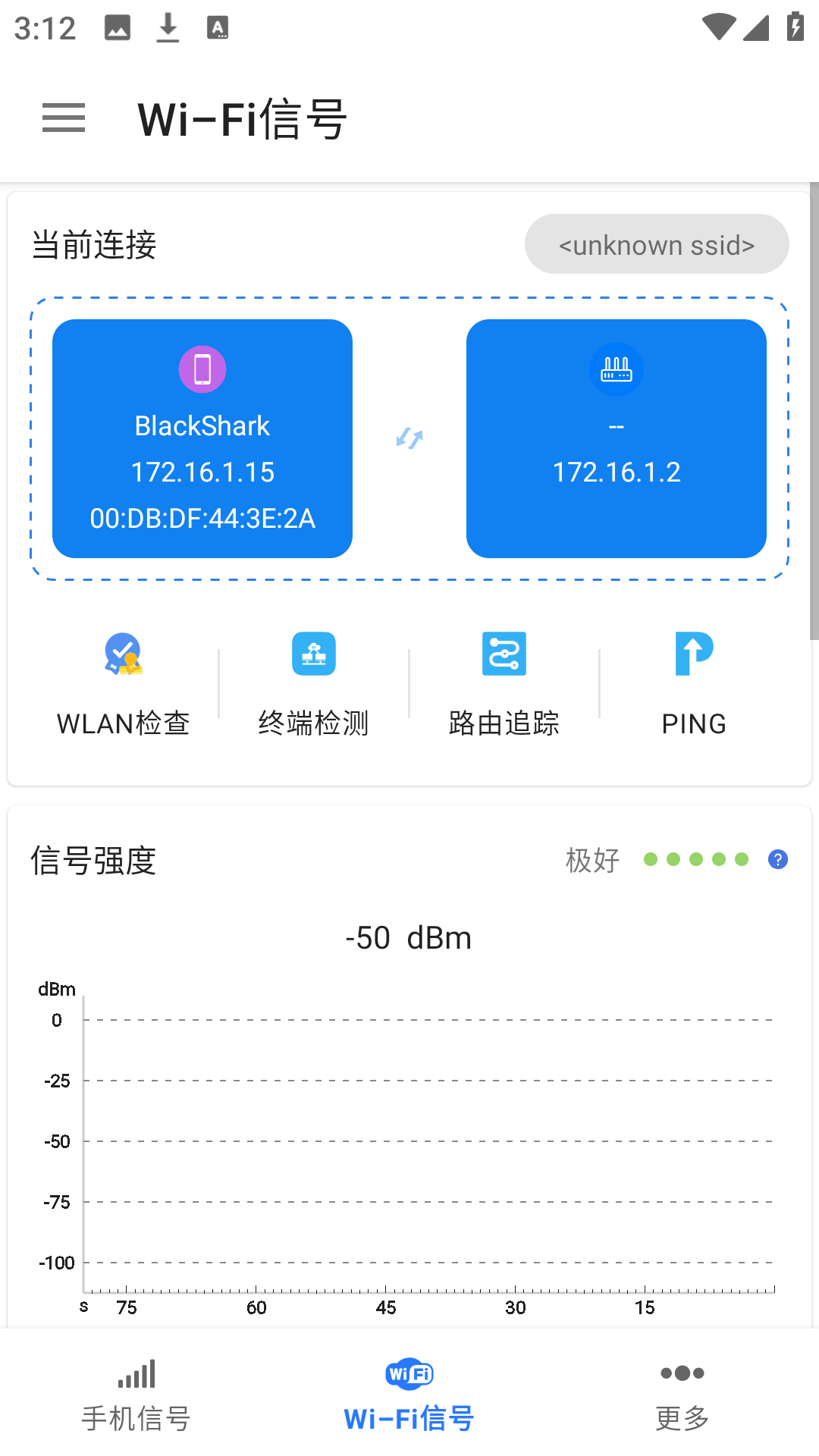Tap the phone icon on the BlackShark card

pyautogui.click(x=202, y=369)
